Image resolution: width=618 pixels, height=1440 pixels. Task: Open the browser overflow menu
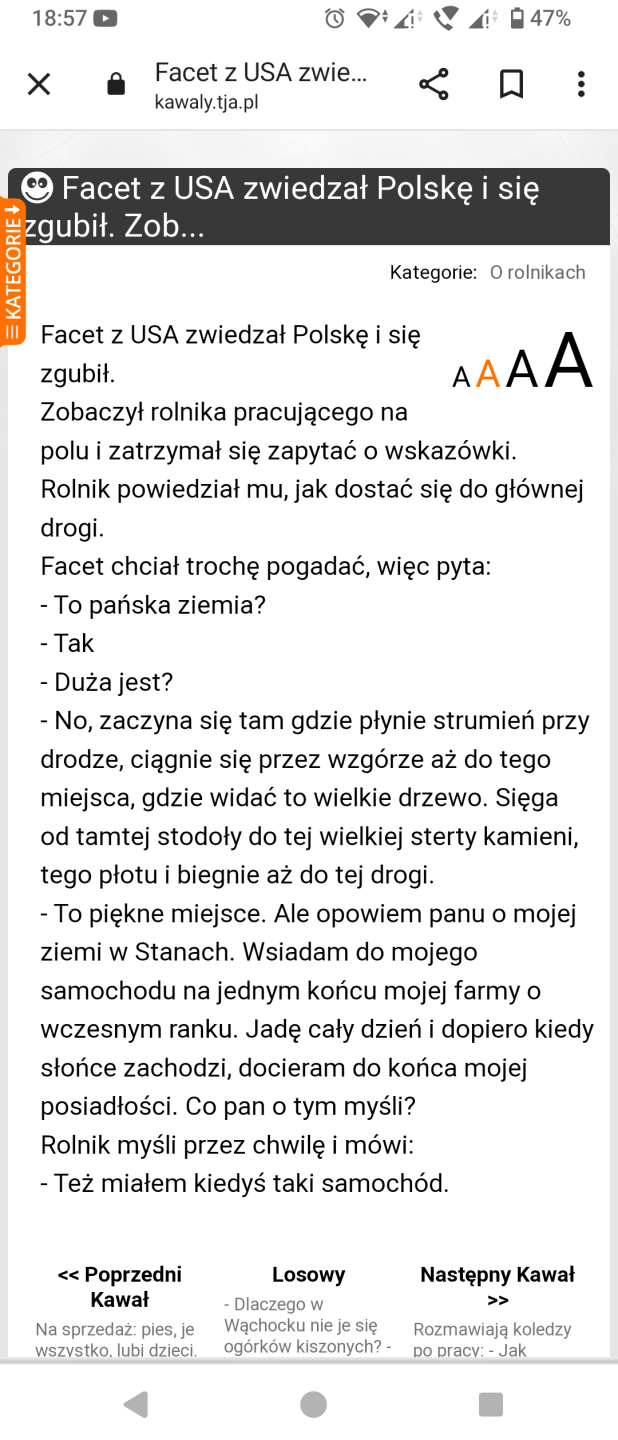tap(581, 84)
